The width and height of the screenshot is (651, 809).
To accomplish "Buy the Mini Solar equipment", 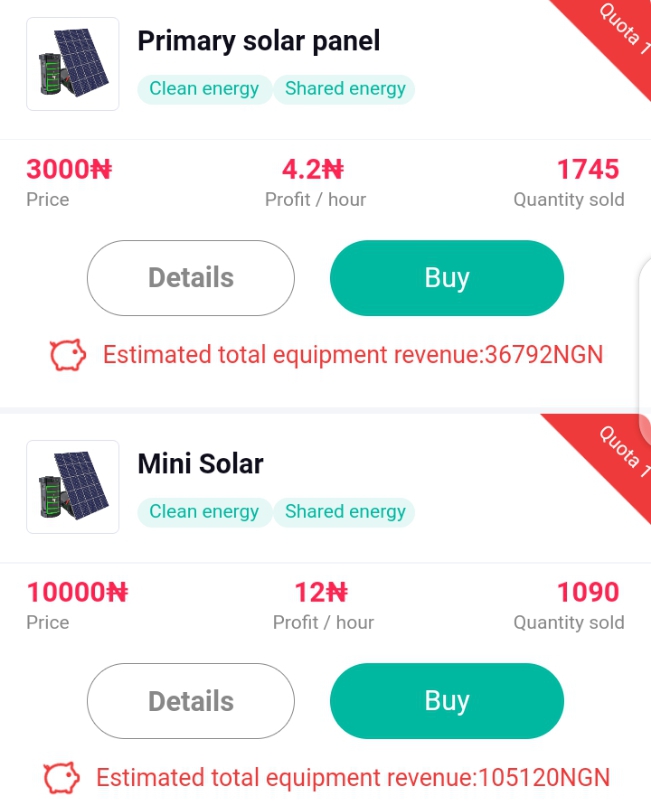I will [x=446, y=701].
